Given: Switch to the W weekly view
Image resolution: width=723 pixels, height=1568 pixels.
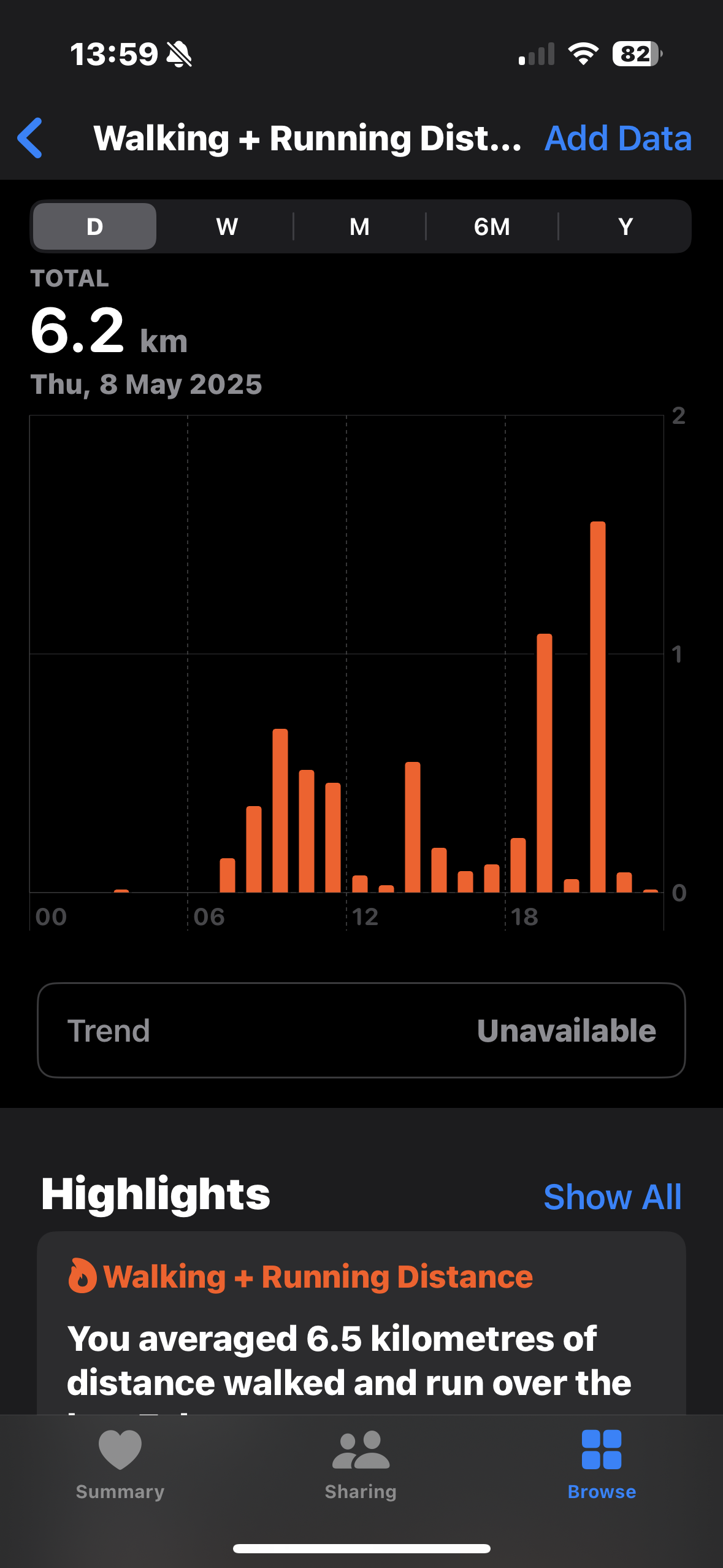Looking at the screenshot, I should (x=227, y=226).
